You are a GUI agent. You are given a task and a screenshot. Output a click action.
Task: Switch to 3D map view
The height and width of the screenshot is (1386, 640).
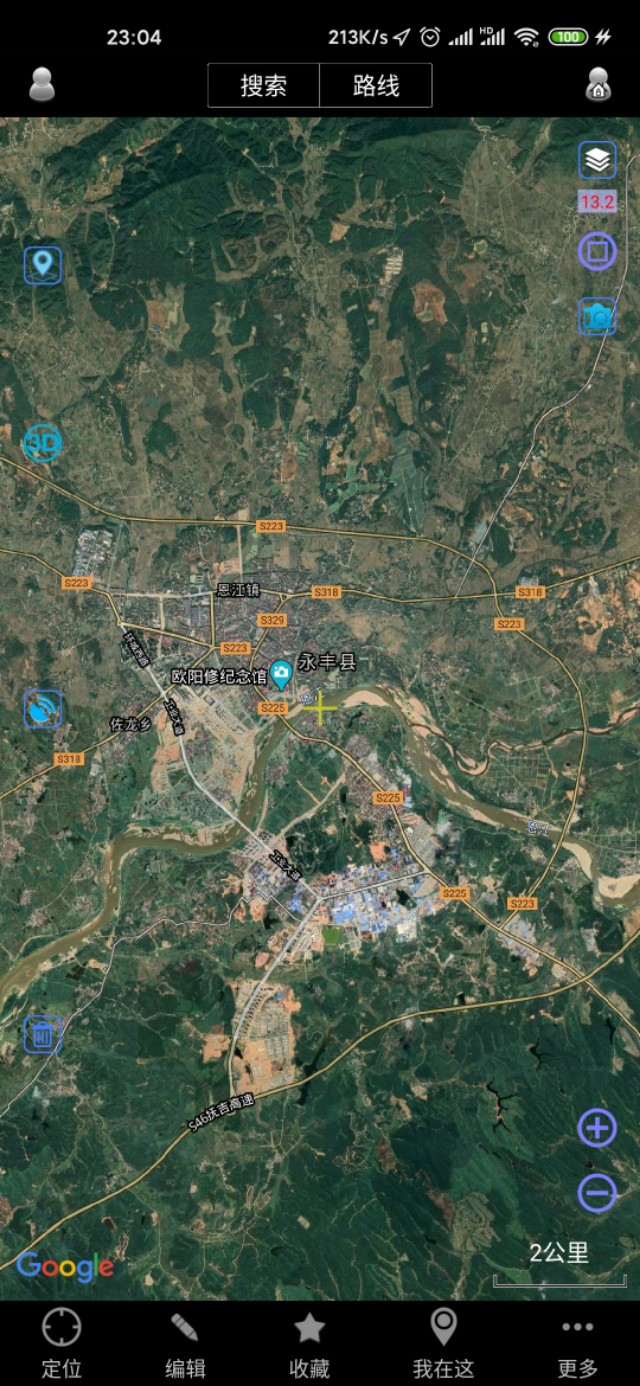coord(43,442)
